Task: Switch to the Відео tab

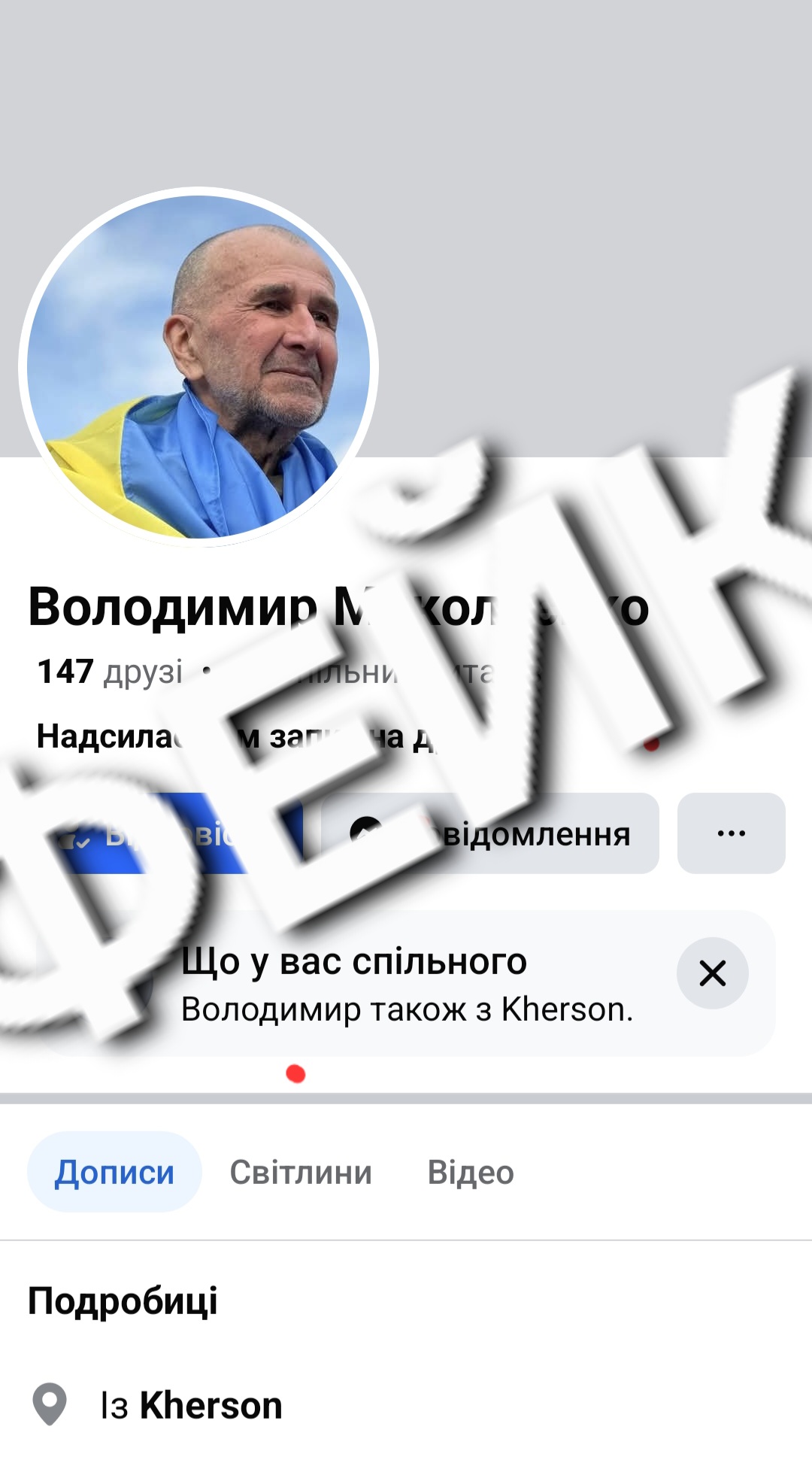Action: (471, 1172)
